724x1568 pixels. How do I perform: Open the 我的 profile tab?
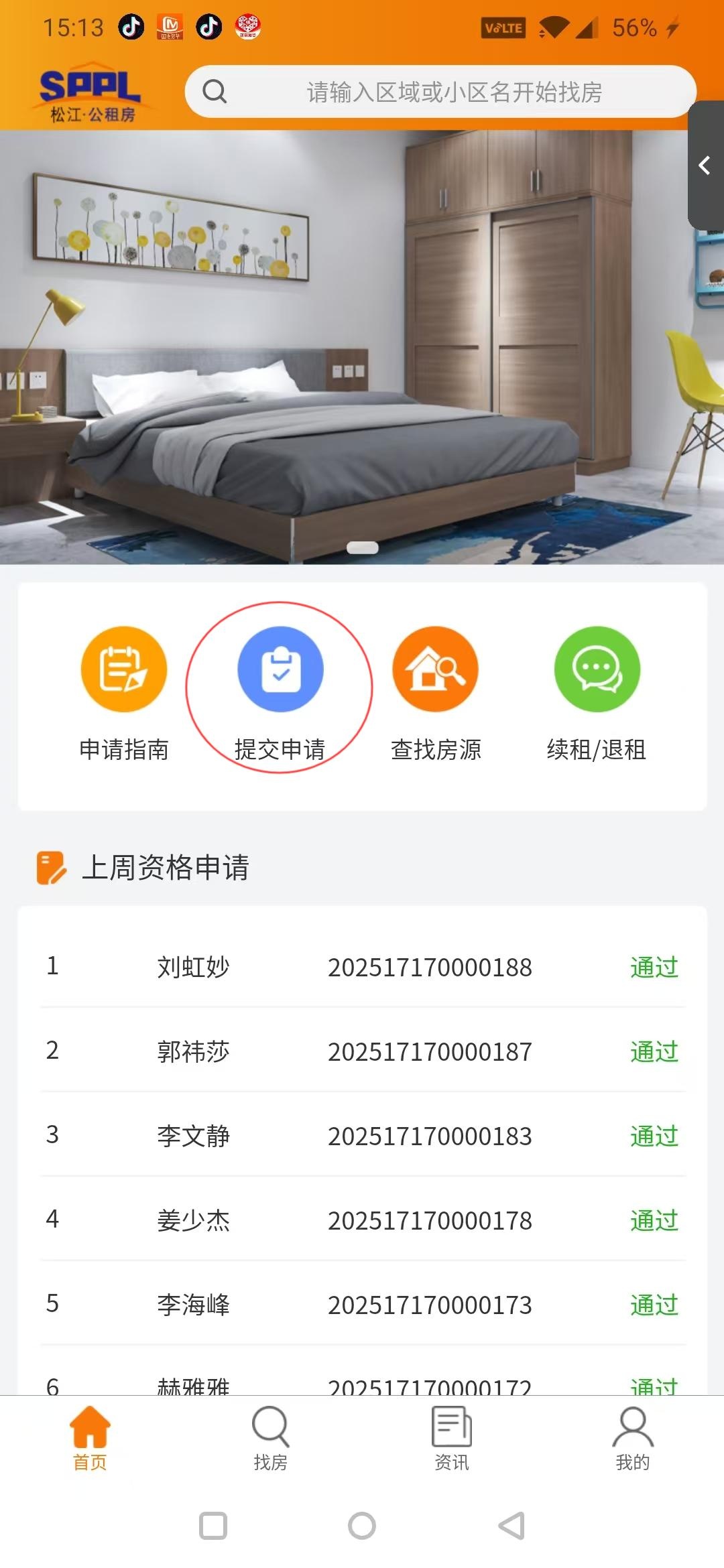pos(633,1438)
